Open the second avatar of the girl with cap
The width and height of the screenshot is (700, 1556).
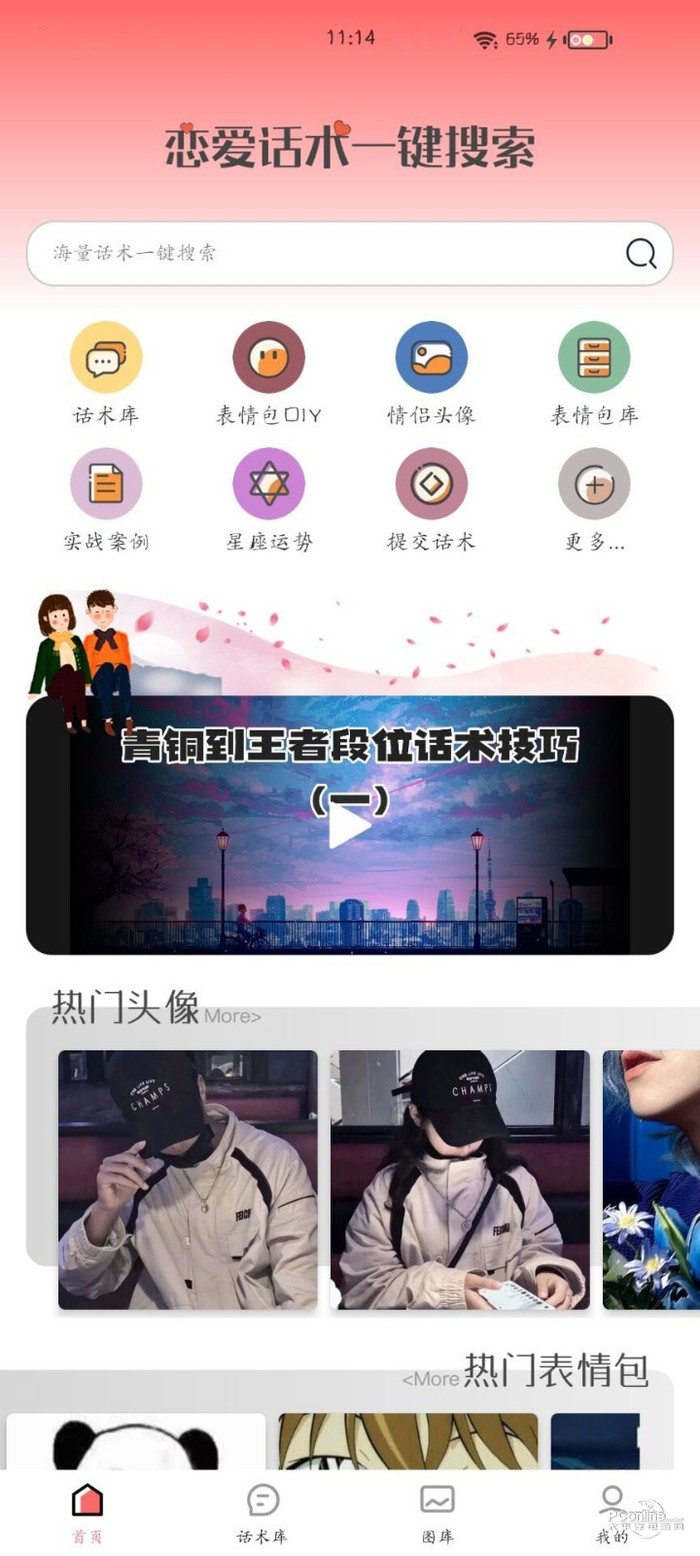tap(460, 1179)
